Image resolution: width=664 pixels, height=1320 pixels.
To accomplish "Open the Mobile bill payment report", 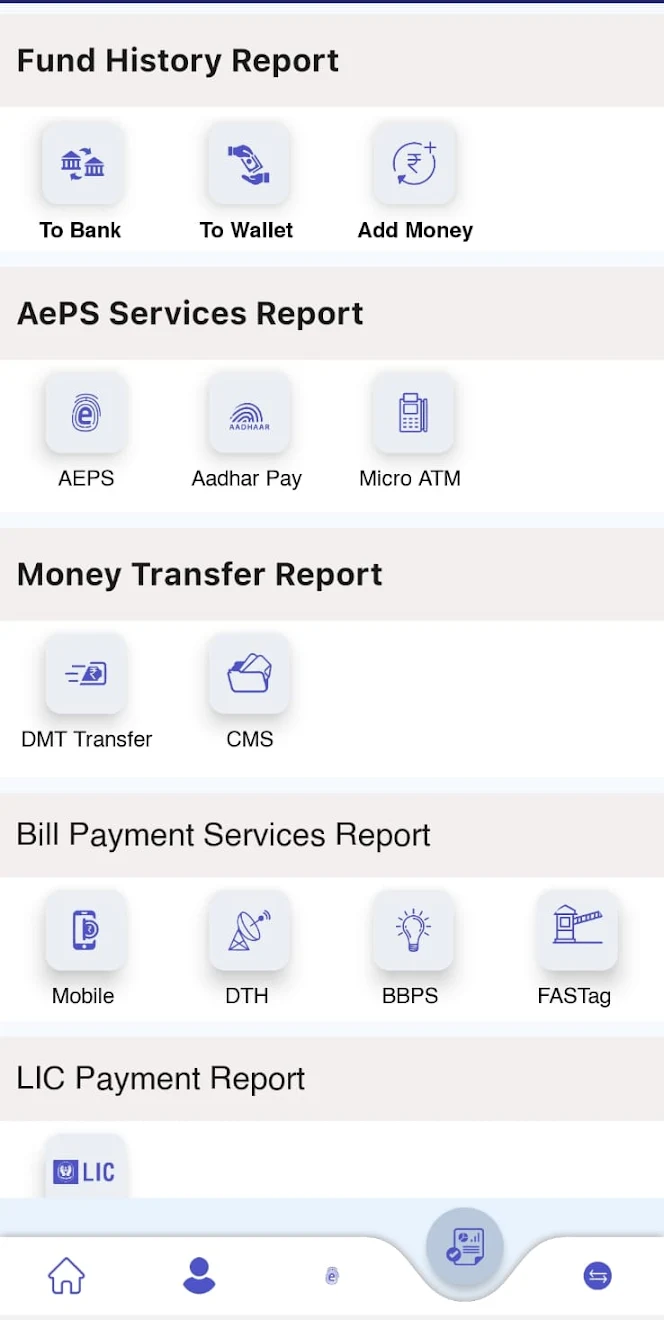I will point(85,931).
